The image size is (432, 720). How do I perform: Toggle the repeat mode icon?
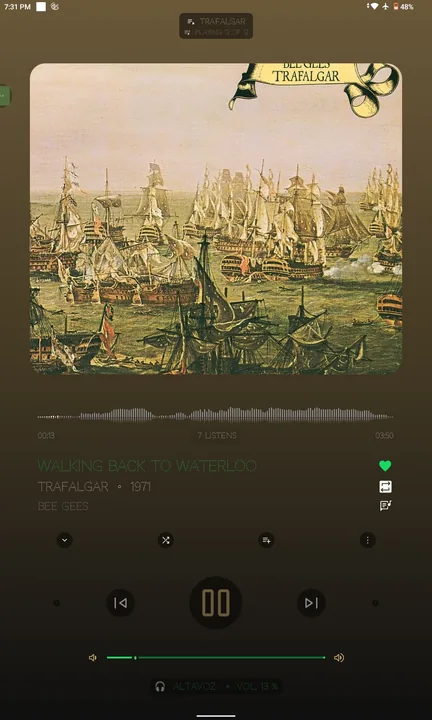(385, 487)
